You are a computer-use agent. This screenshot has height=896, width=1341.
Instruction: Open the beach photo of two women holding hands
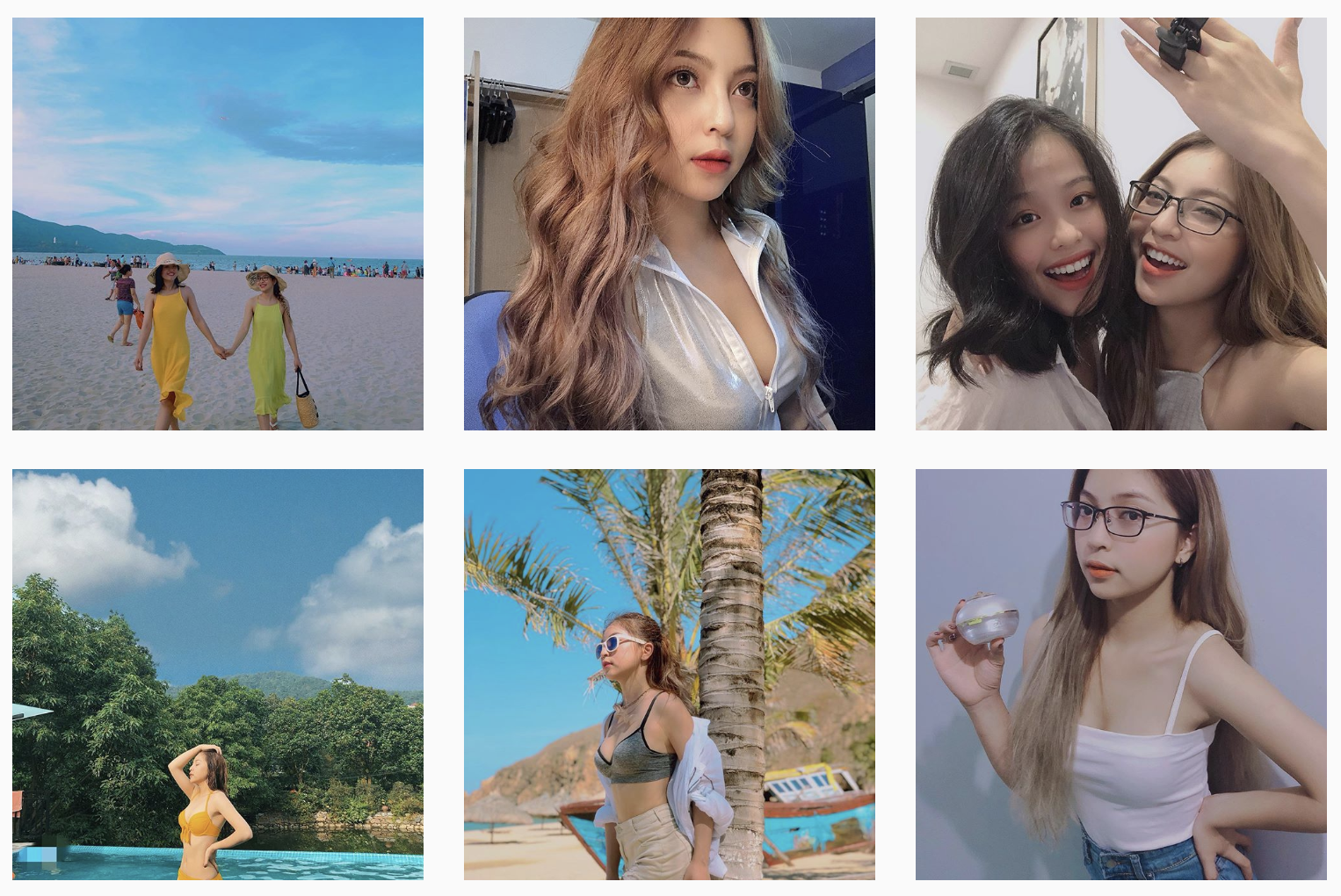(x=218, y=224)
